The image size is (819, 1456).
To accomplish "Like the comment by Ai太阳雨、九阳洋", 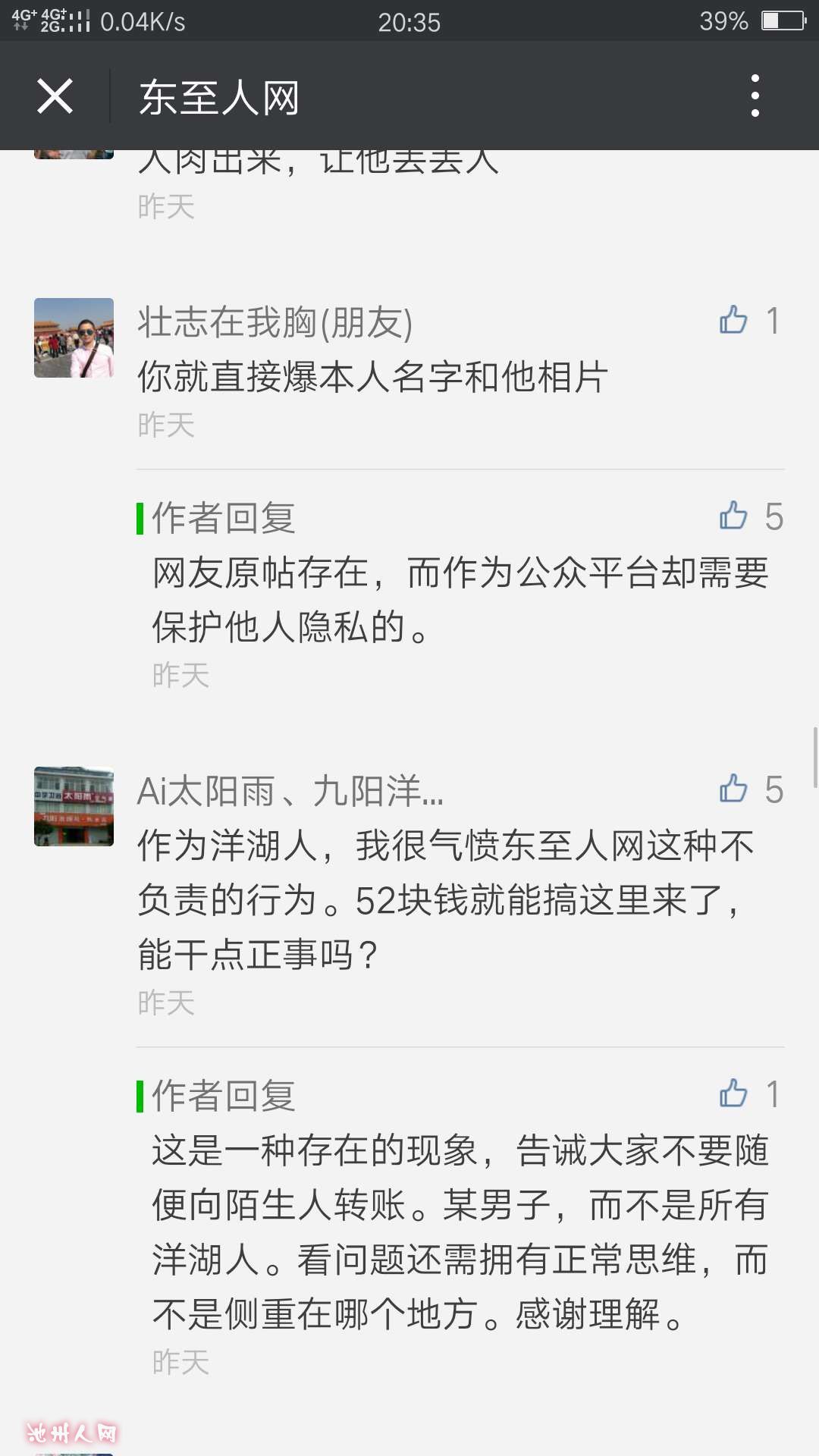I will pyautogui.click(x=733, y=789).
